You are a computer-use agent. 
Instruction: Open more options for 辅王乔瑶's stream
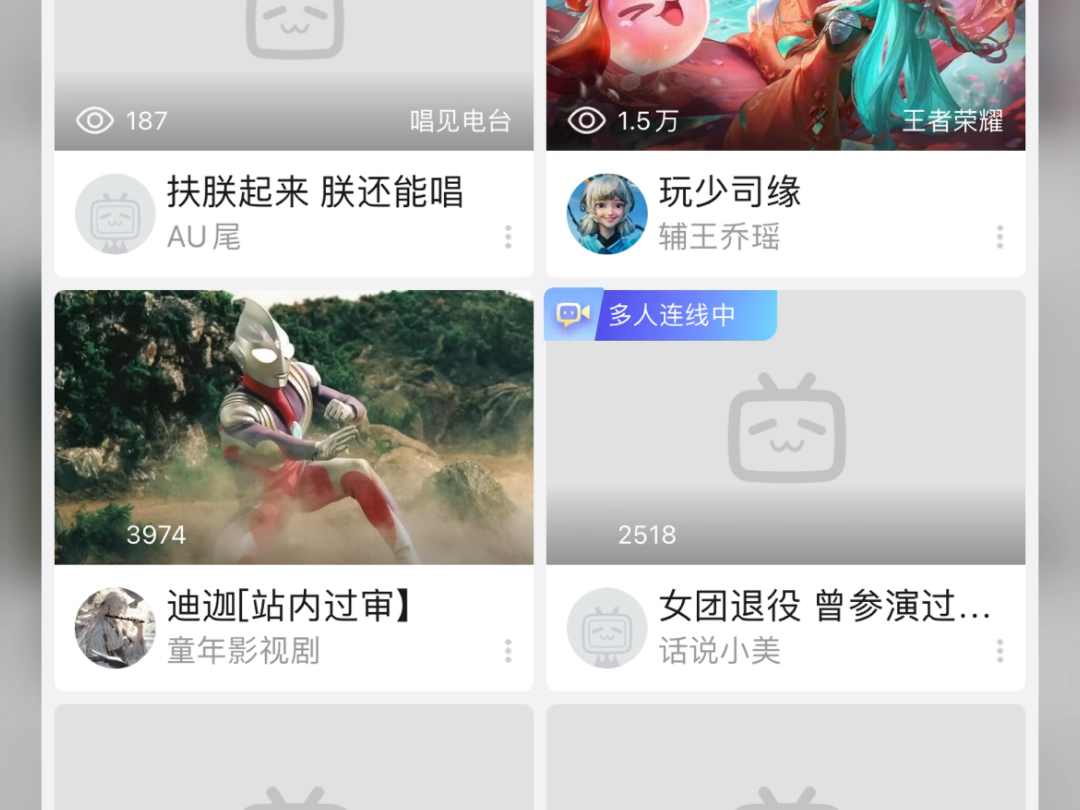[999, 237]
